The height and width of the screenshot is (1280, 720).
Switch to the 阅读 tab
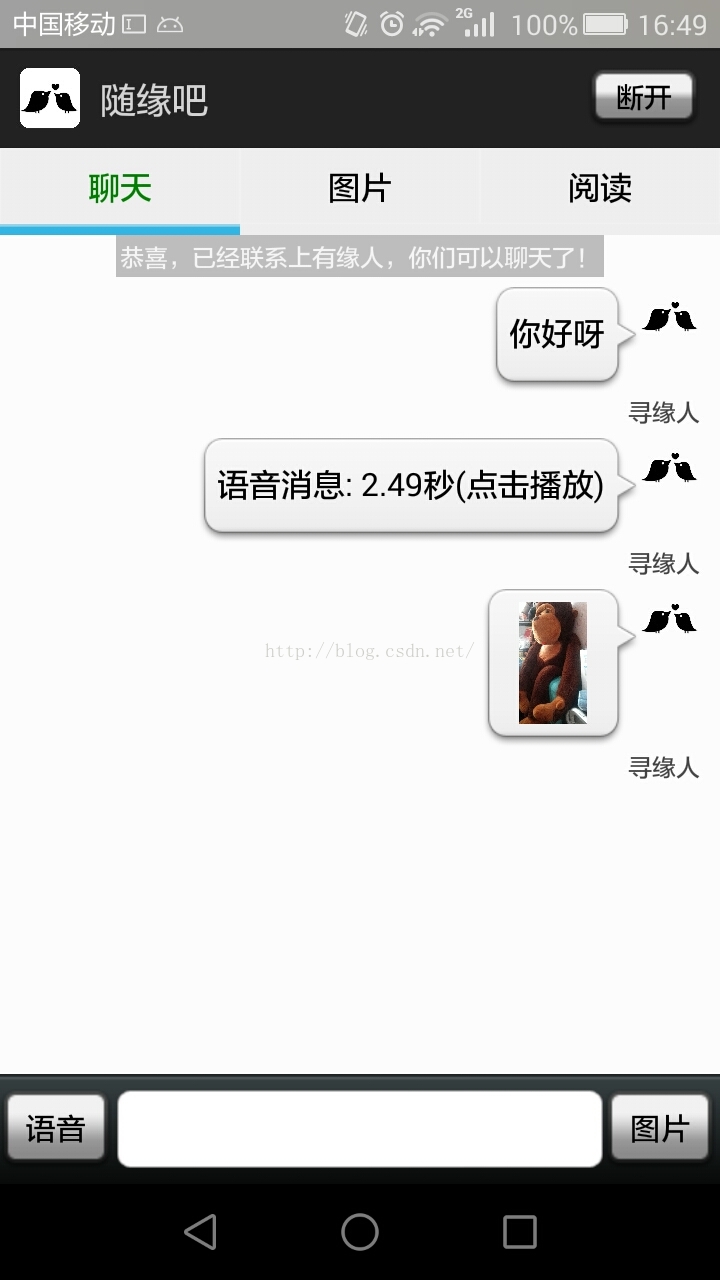tap(600, 188)
